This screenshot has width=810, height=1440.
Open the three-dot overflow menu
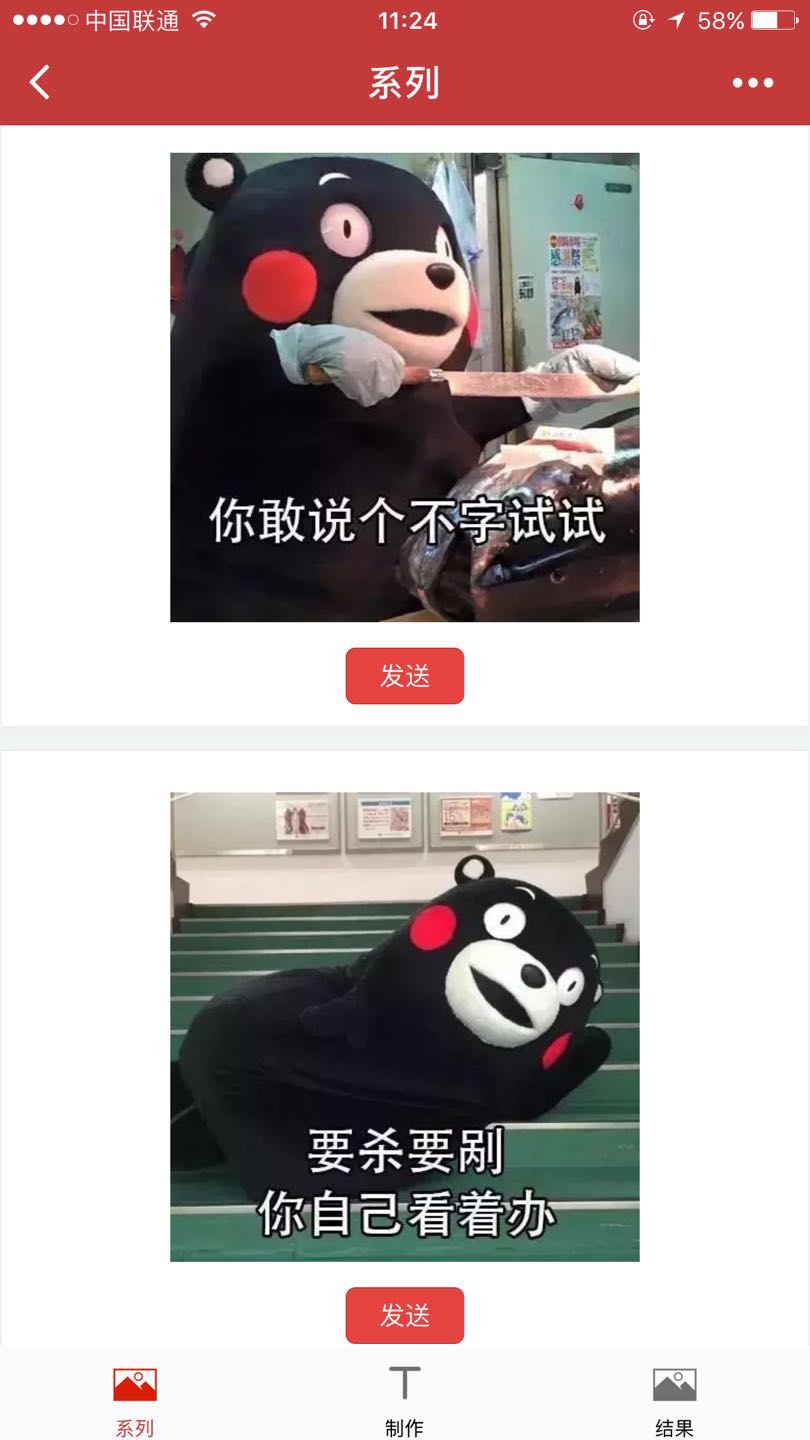click(752, 83)
